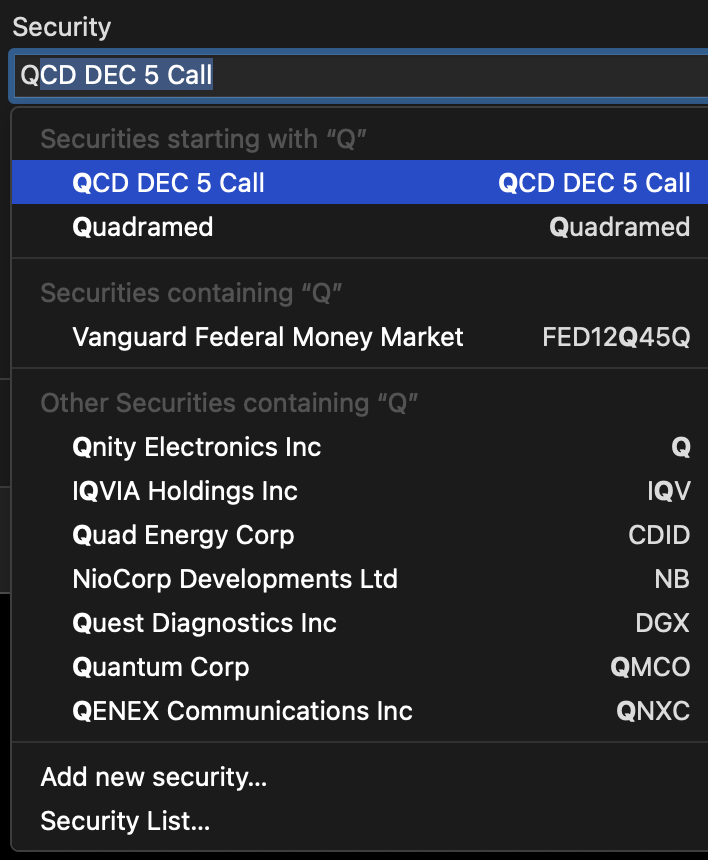Choose Quantum Corp with ticker QMCO
The image size is (708, 860).
point(360,667)
